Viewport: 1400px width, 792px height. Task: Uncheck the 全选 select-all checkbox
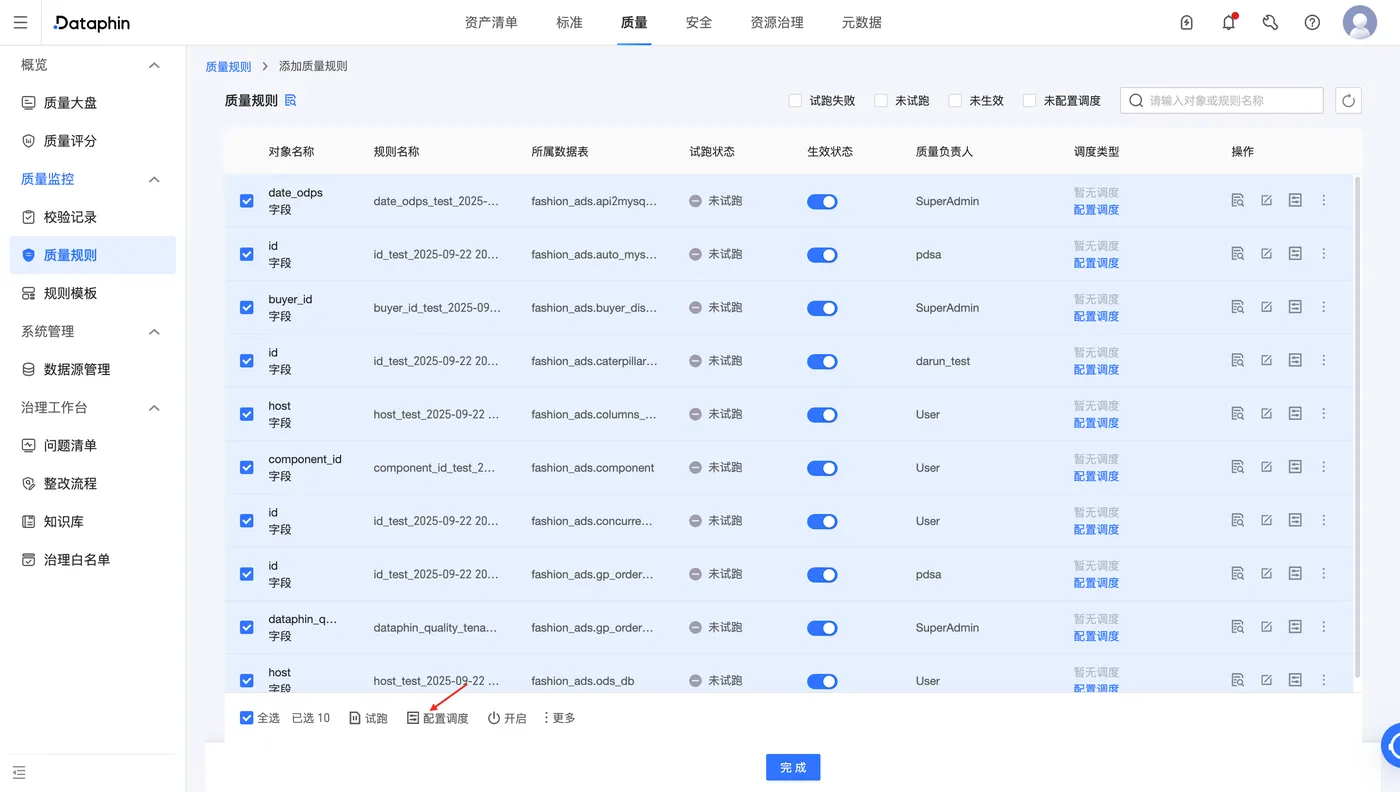pos(247,718)
